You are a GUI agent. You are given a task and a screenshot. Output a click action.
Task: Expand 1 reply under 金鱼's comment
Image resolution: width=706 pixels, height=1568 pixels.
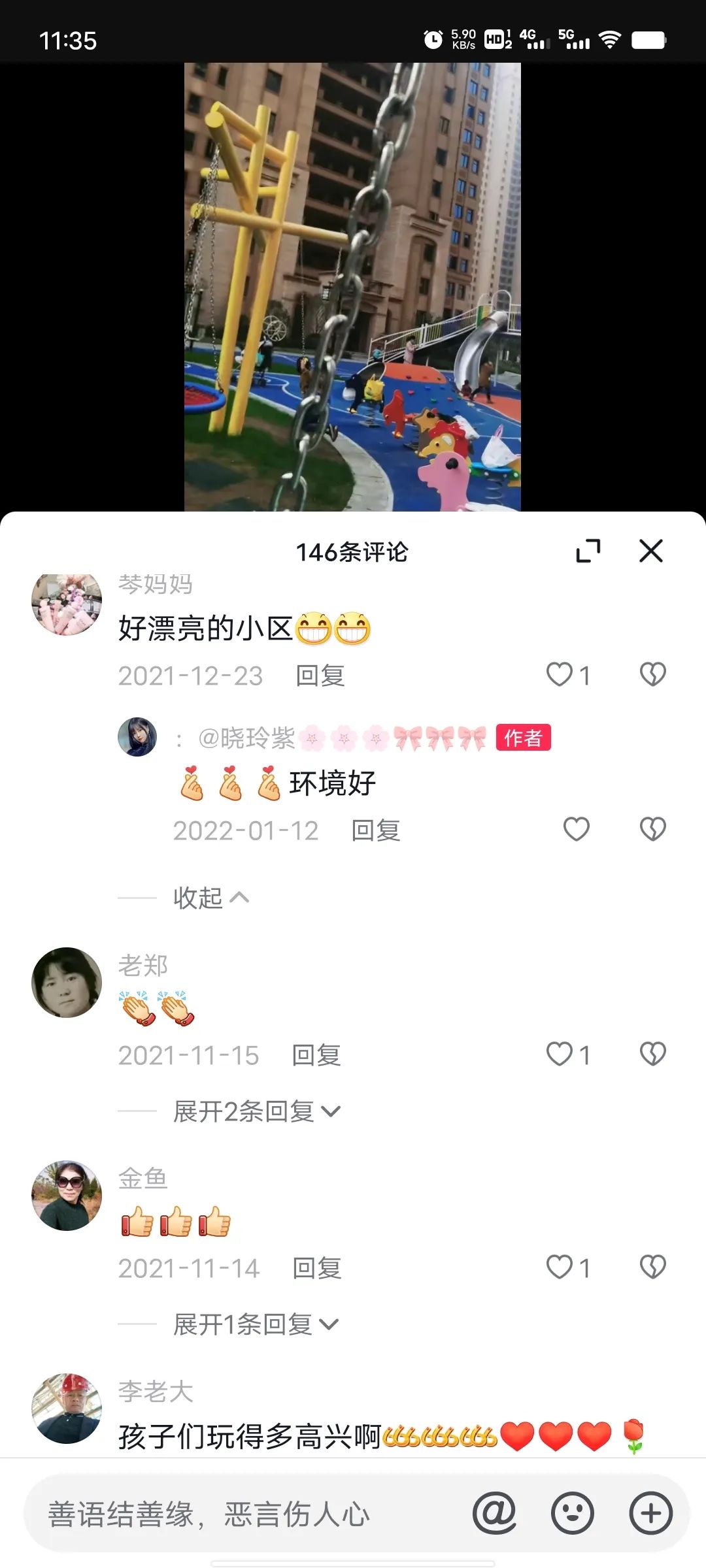pyautogui.click(x=255, y=1324)
